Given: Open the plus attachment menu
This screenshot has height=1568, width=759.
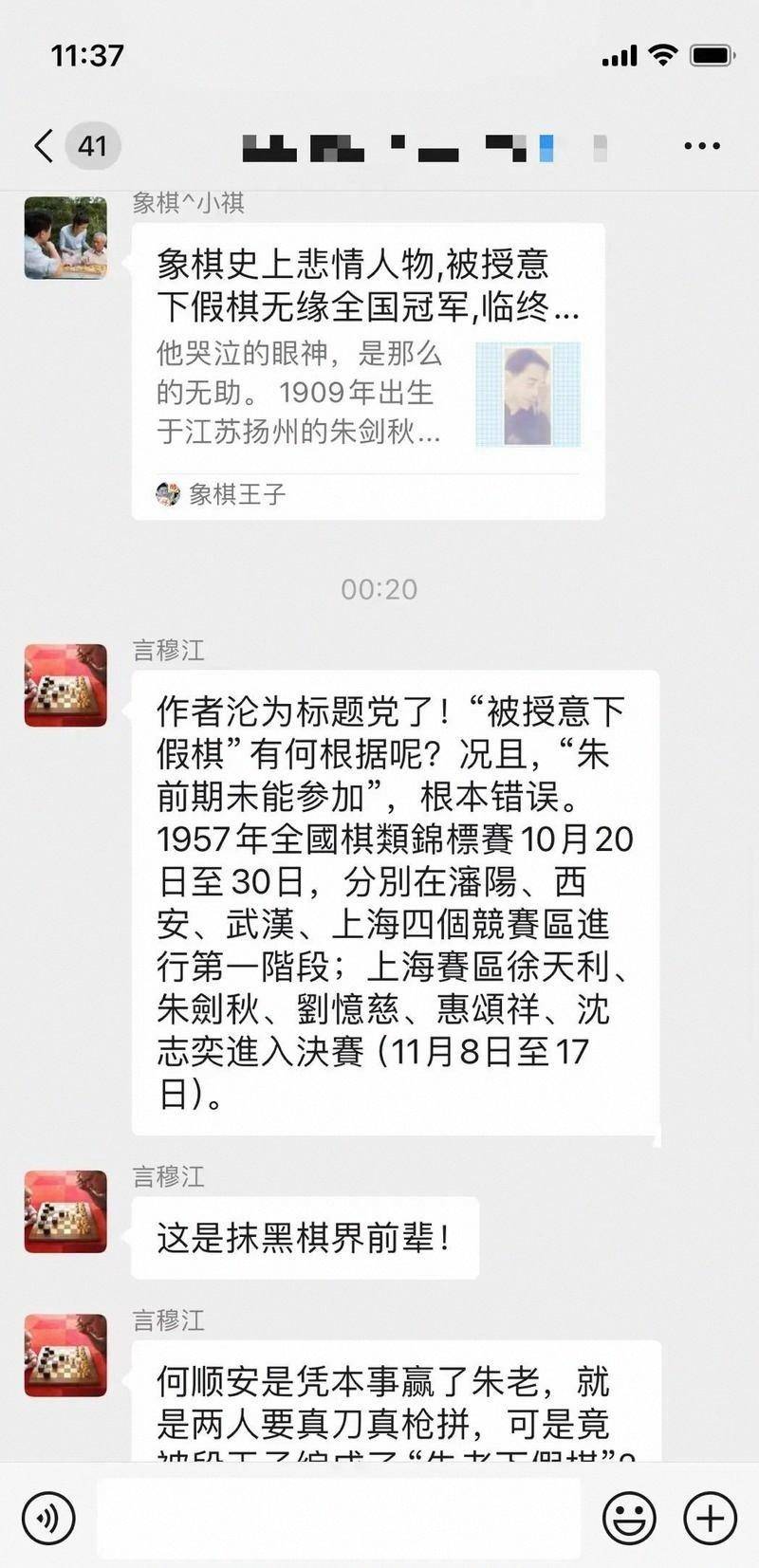Looking at the screenshot, I should point(710,1518).
